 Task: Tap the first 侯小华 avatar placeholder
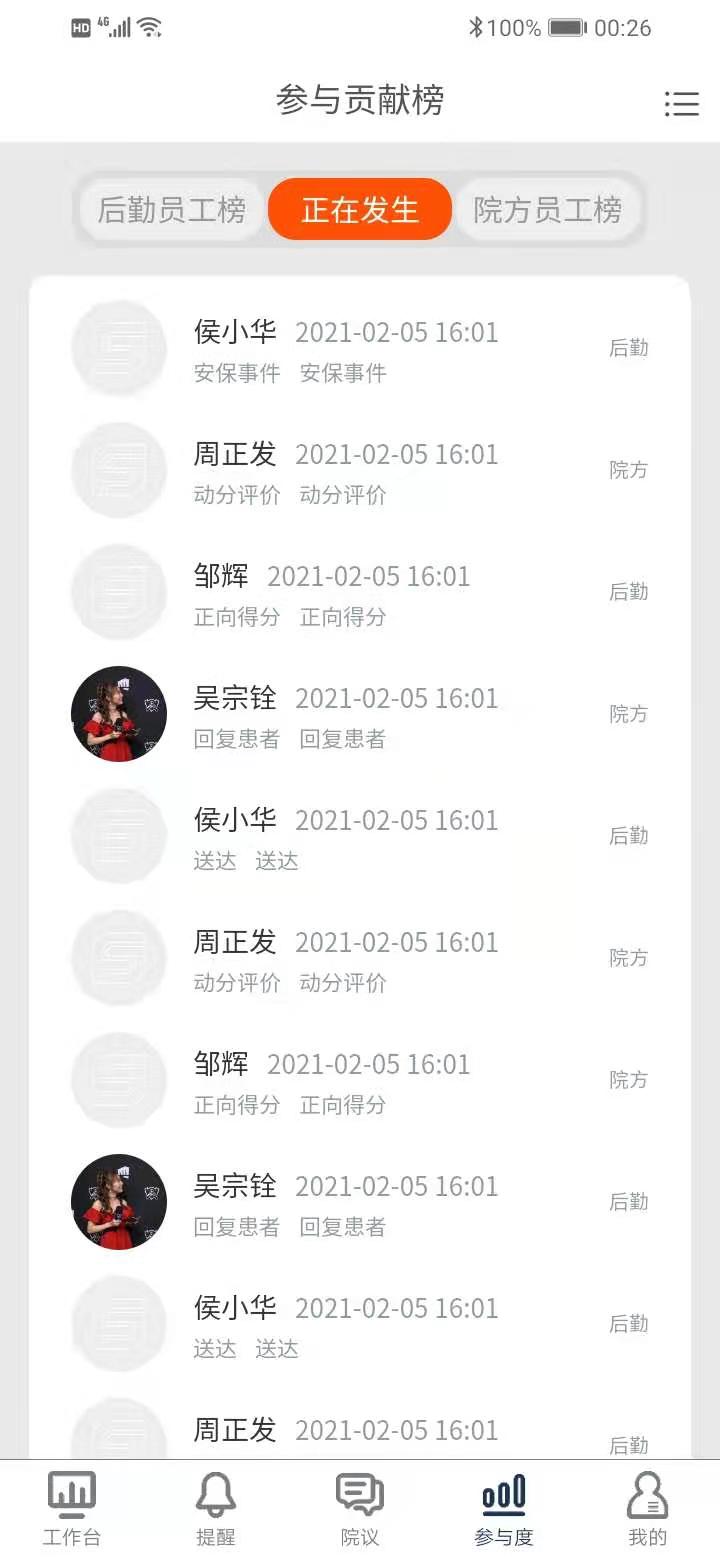click(118, 348)
